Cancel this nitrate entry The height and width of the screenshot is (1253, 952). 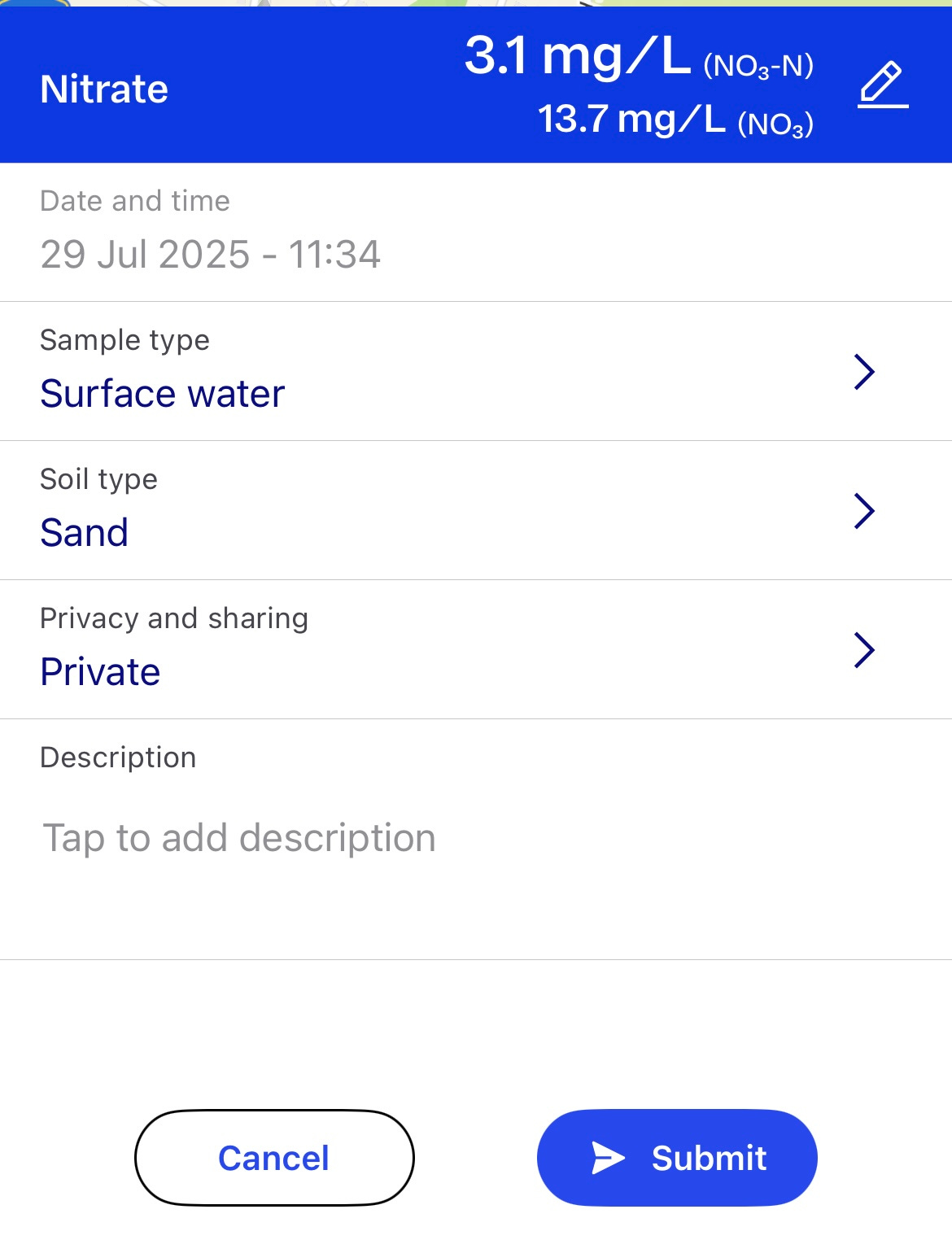(x=274, y=1157)
